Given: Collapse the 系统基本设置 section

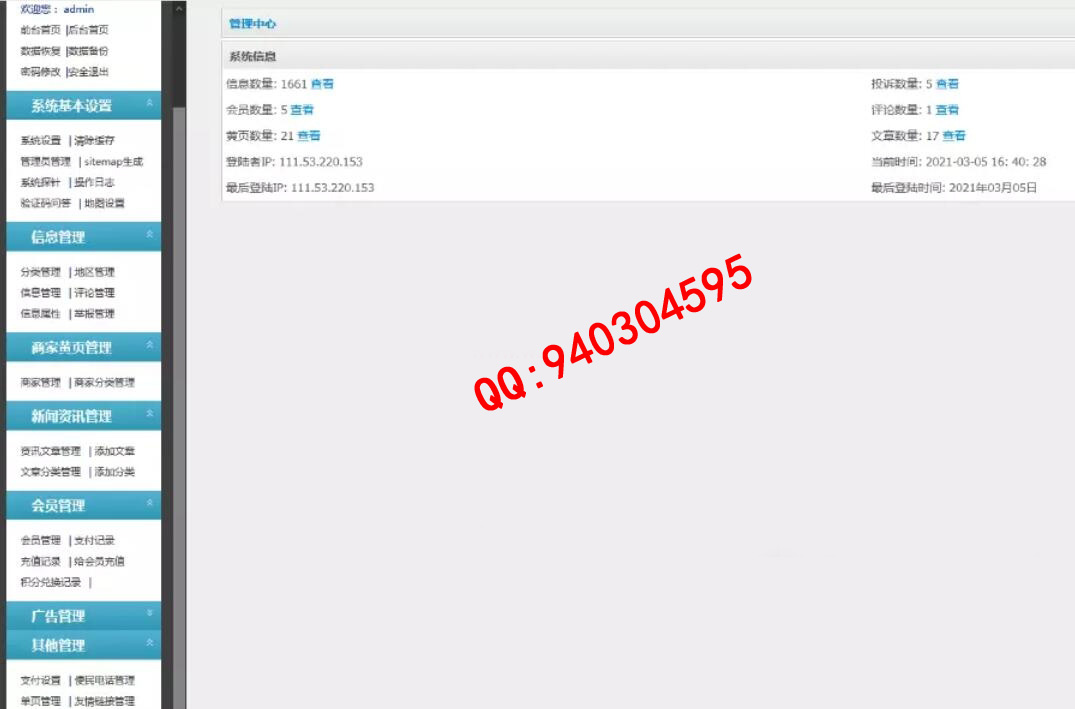Looking at the screenshot, I should (150, 103).
